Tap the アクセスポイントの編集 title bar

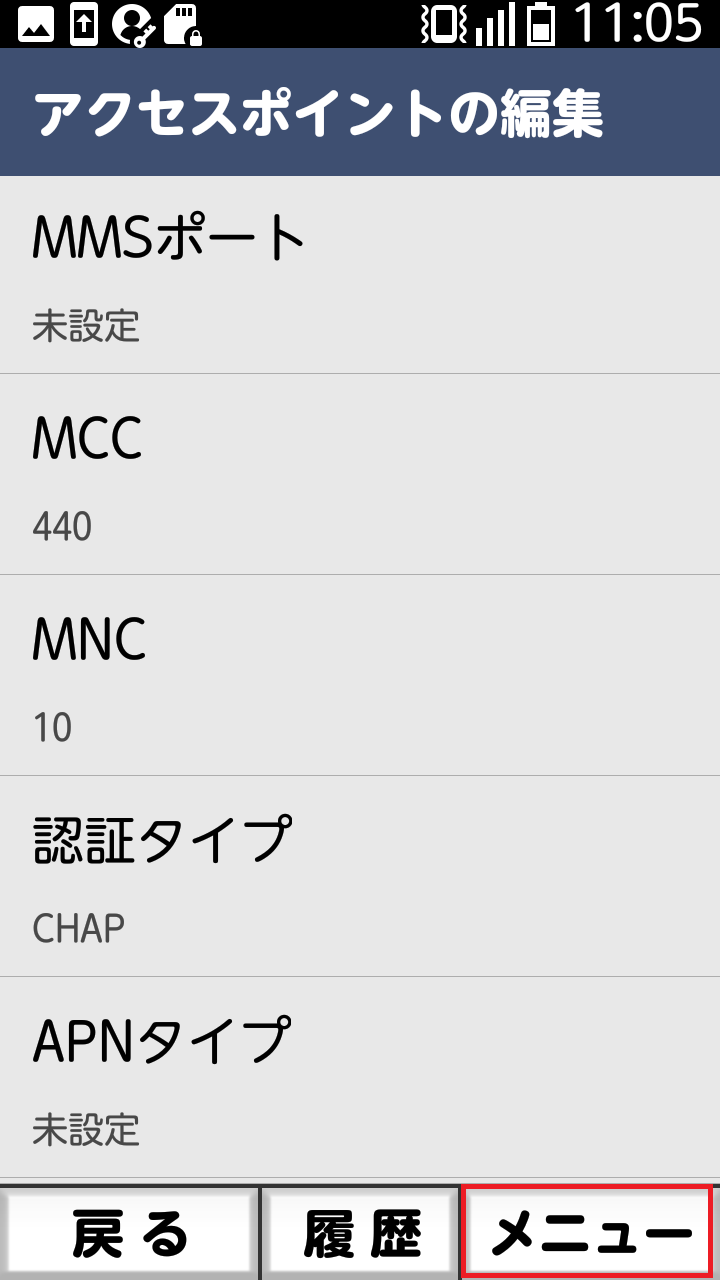click(360, 112)
